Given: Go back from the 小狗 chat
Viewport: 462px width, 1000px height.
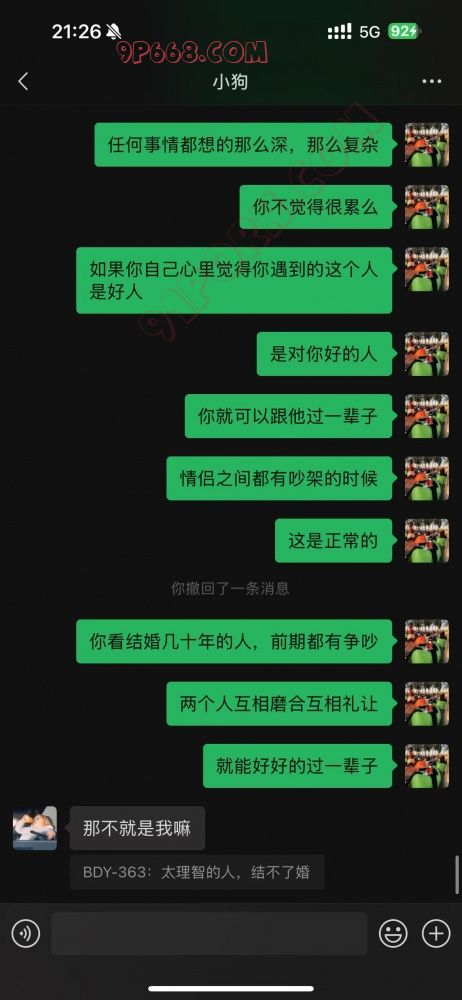Looking at the screenshot, I should [x=24, y=82].
